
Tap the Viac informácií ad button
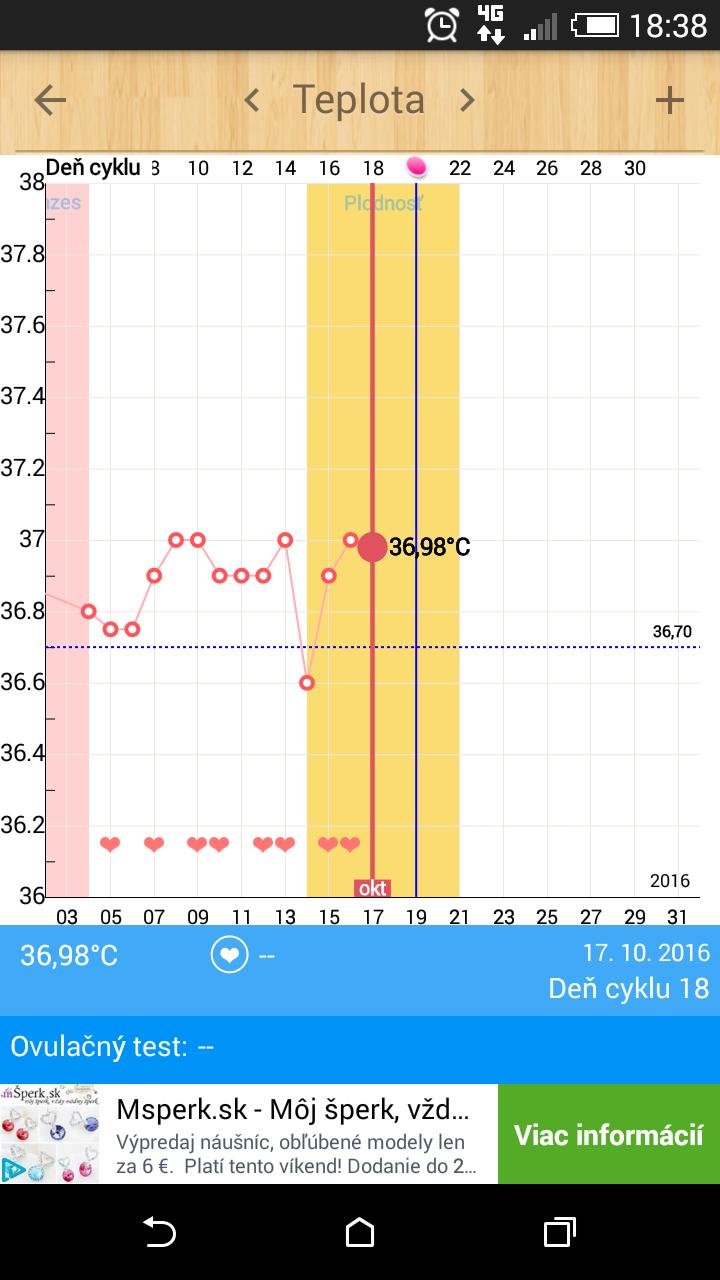(608, 1135)
